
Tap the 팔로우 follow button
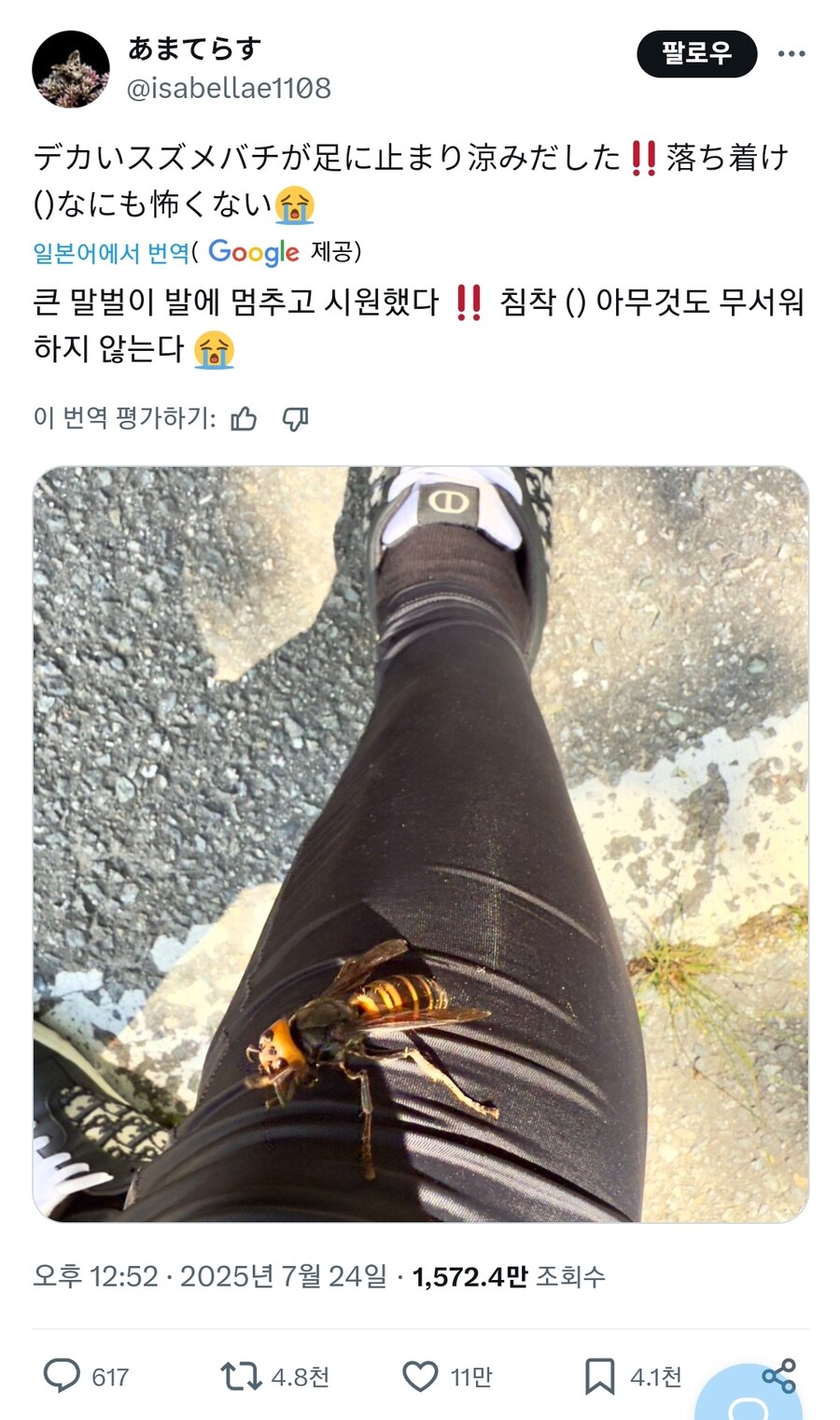(x=696, y=53)
